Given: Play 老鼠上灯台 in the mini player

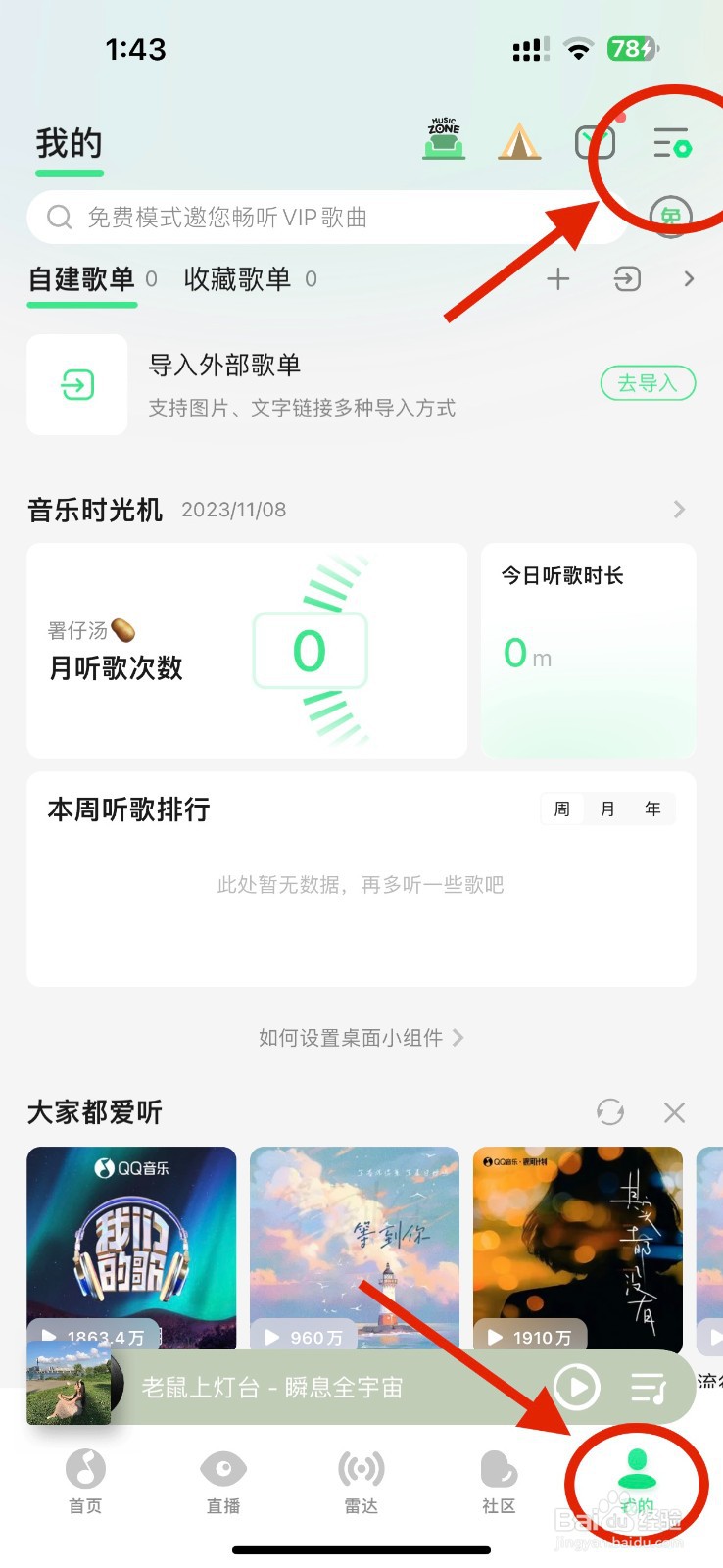Looking at the screenshot, I should (x=576, y=1387).
